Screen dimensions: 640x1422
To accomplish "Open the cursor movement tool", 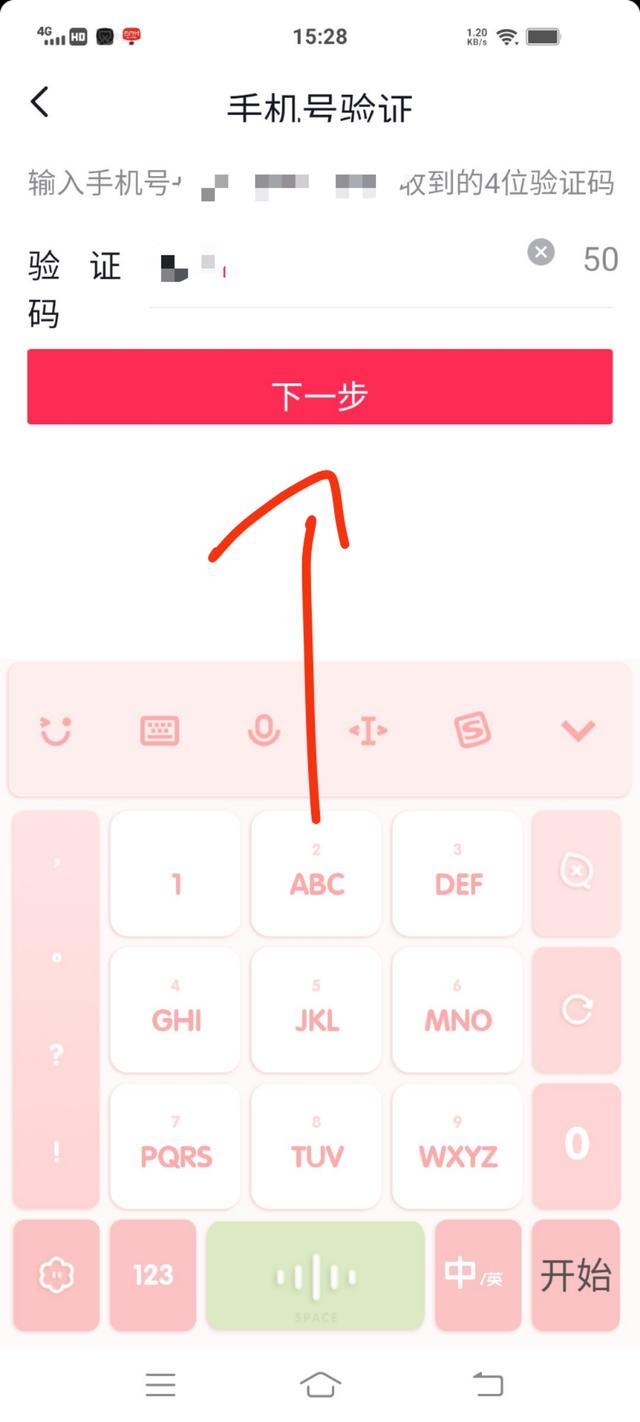I will point(368,731).
